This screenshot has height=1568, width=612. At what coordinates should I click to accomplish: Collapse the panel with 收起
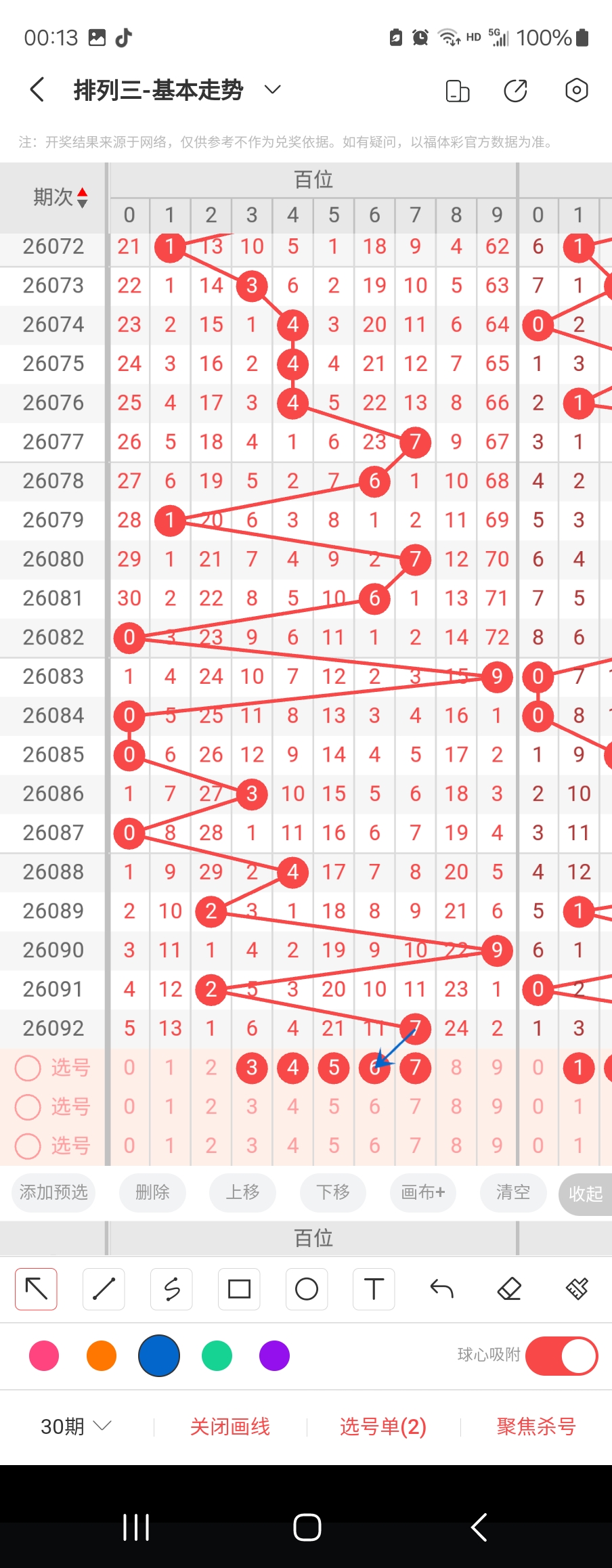tap(586, 1194)
